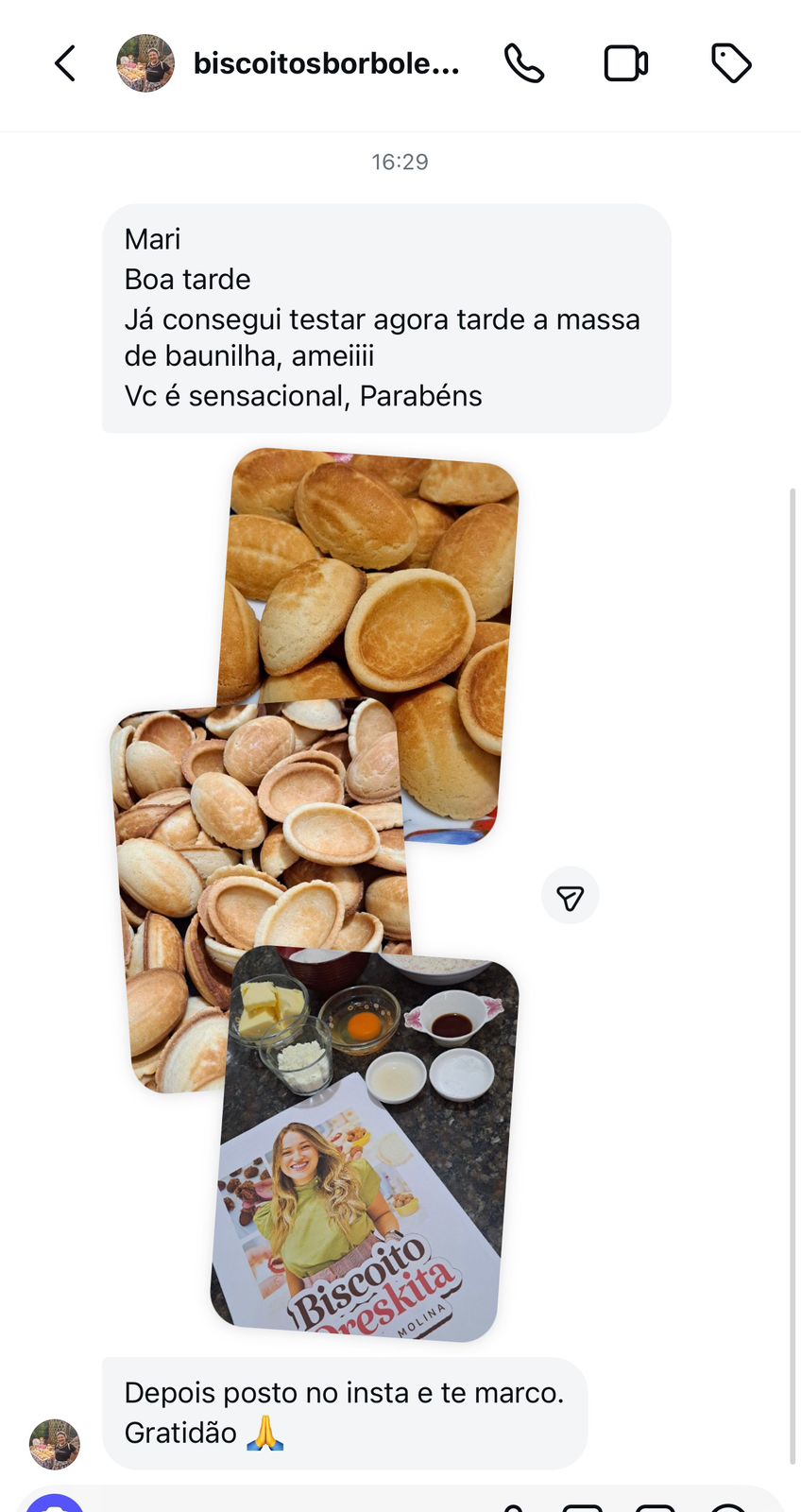Start a voice call

(524, 64)
